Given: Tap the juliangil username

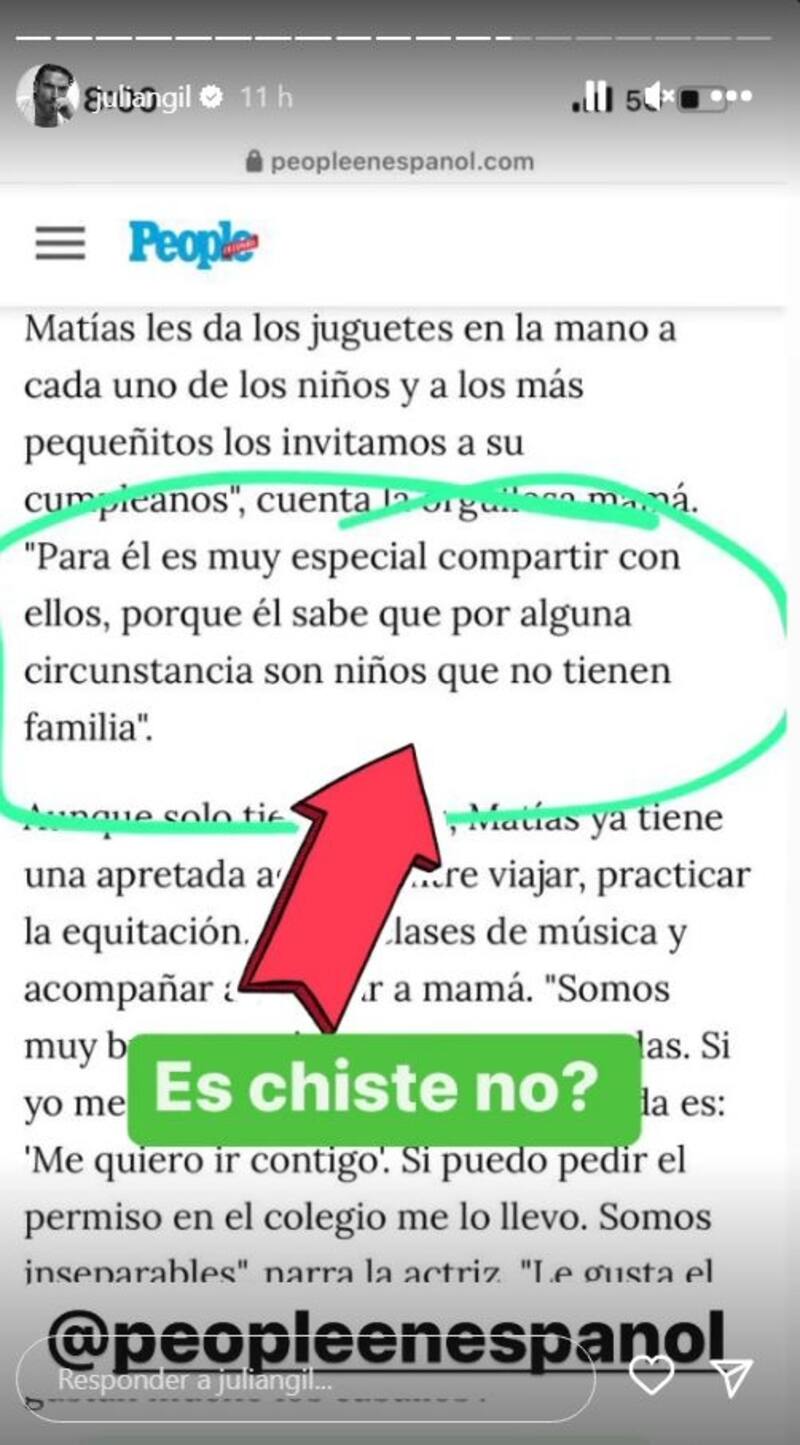Looking at the screenshot, I should coord(140,98).
